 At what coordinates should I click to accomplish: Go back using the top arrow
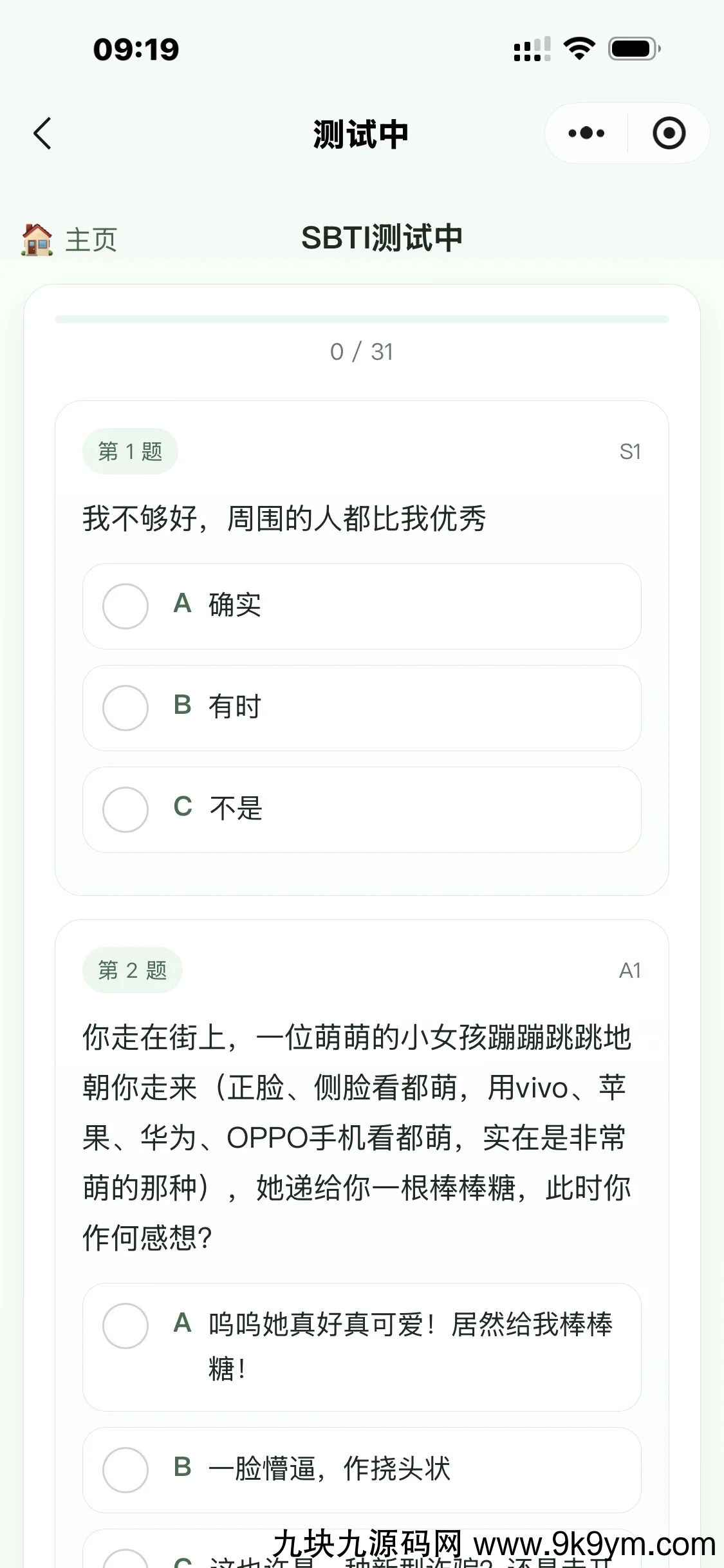pyautogui.click(x=42, y=133)
